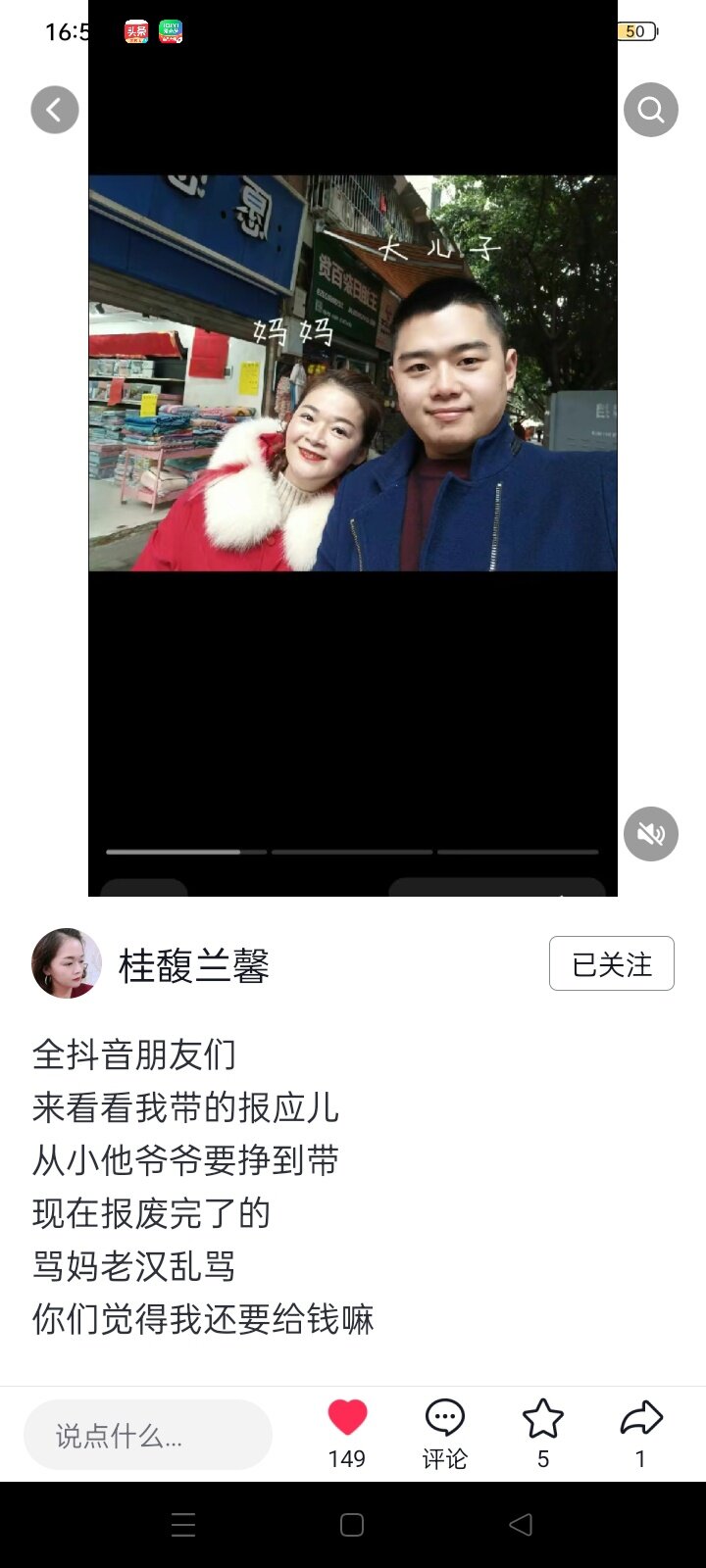
Task: Like this post with the heart
Action: coord(347,1419)
